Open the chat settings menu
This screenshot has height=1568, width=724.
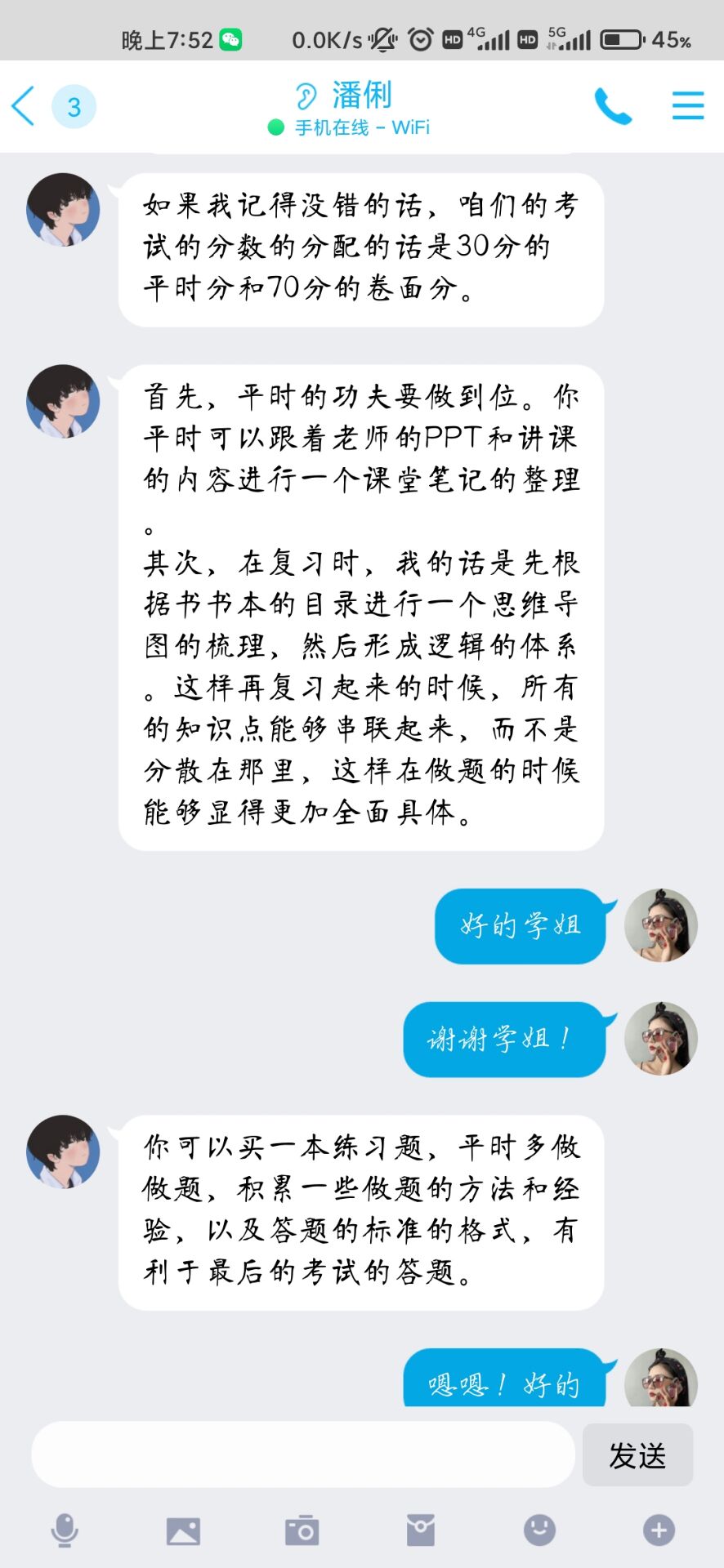click(x=687, y=106)
